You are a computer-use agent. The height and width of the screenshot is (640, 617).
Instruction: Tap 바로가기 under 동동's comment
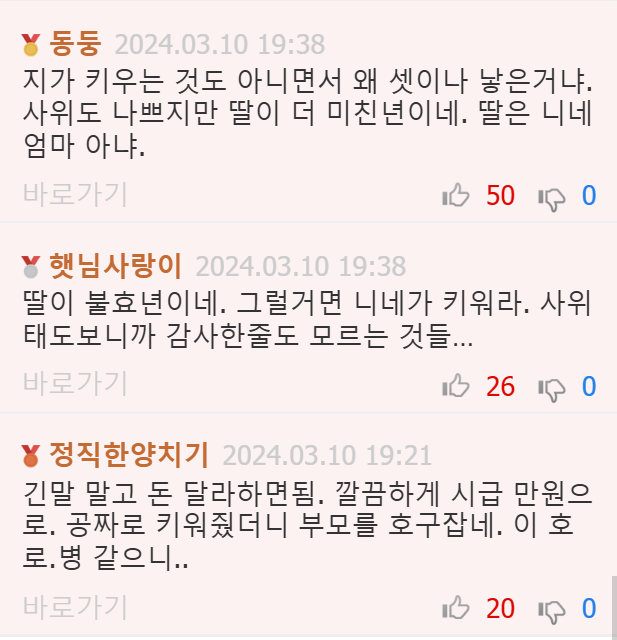[75, 194]
